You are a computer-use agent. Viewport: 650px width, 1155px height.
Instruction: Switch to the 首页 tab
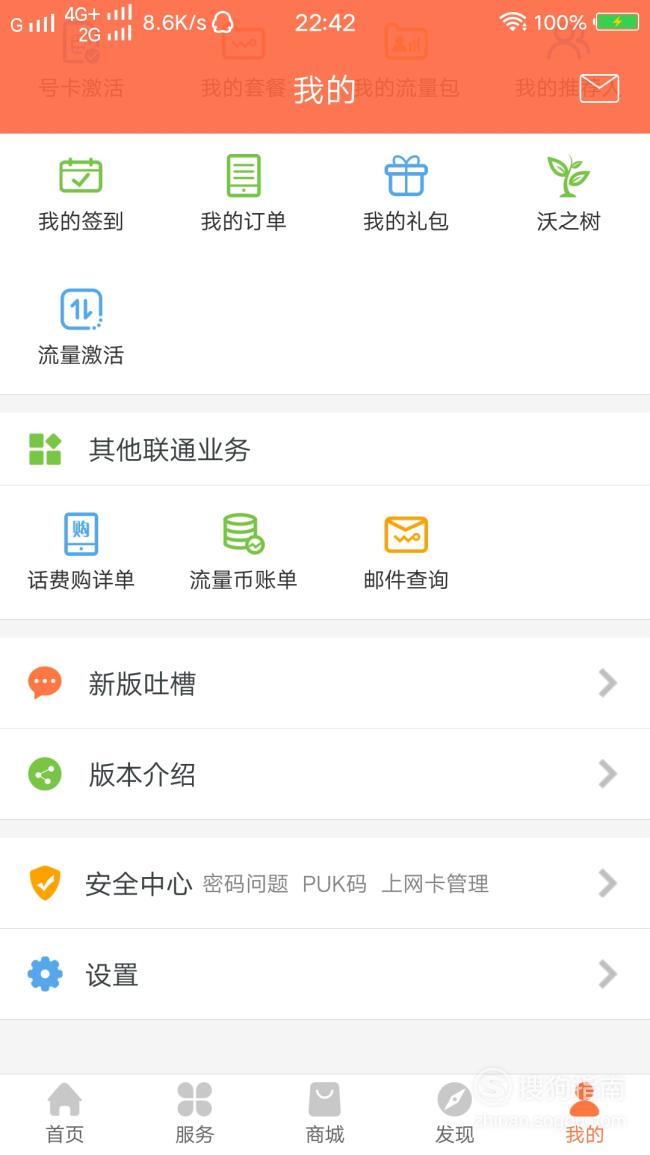tap(65, 1114)
